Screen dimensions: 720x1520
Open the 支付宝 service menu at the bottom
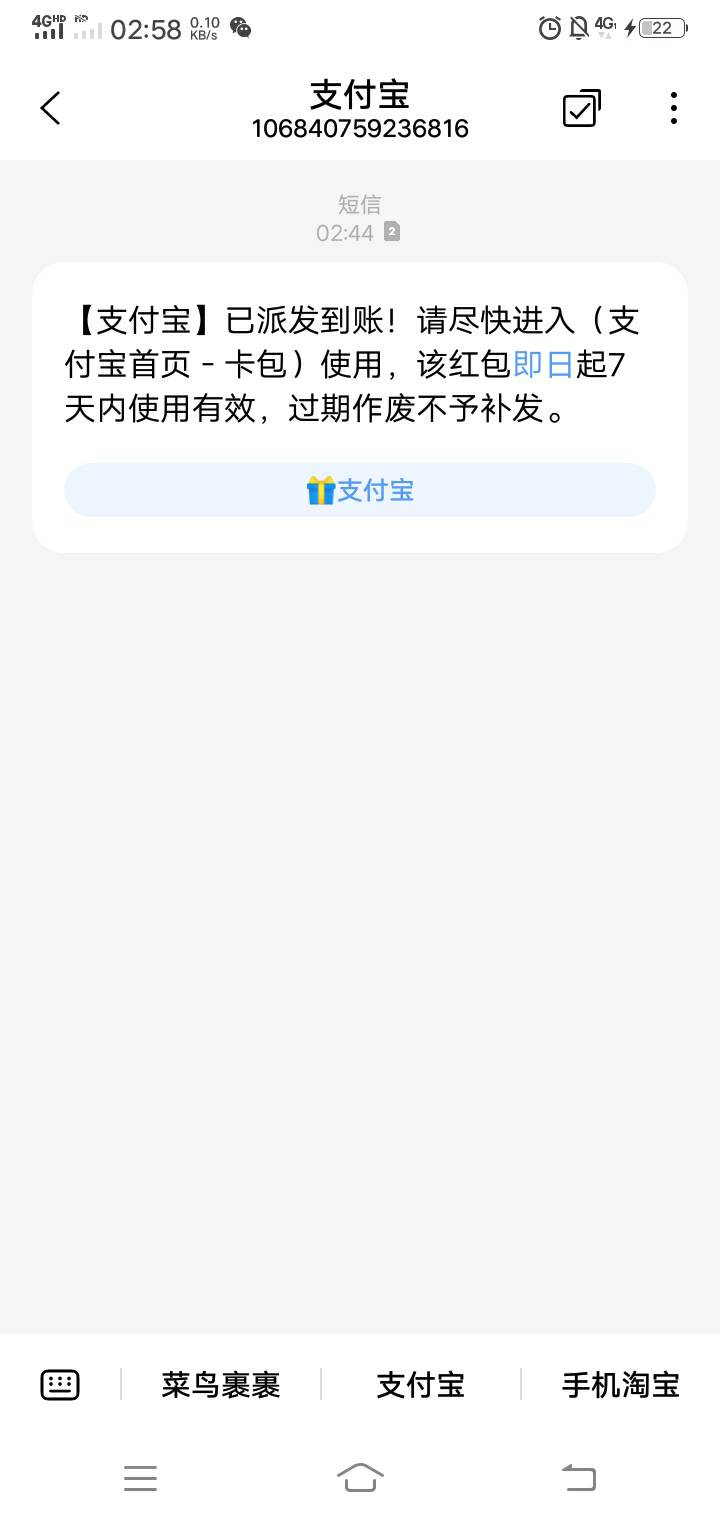(x=421, y=1385)
